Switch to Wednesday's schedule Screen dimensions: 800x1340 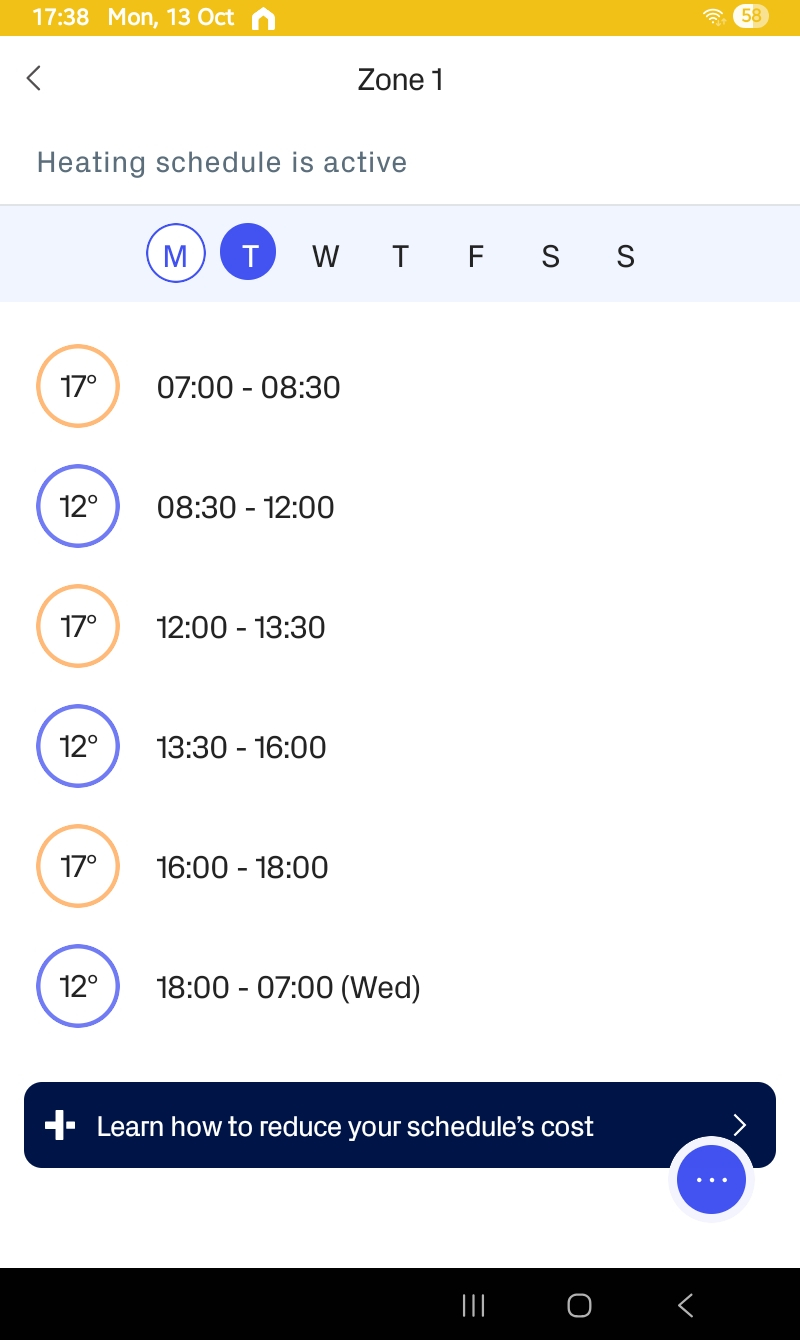pyautogui.click(x=325, y=256)
